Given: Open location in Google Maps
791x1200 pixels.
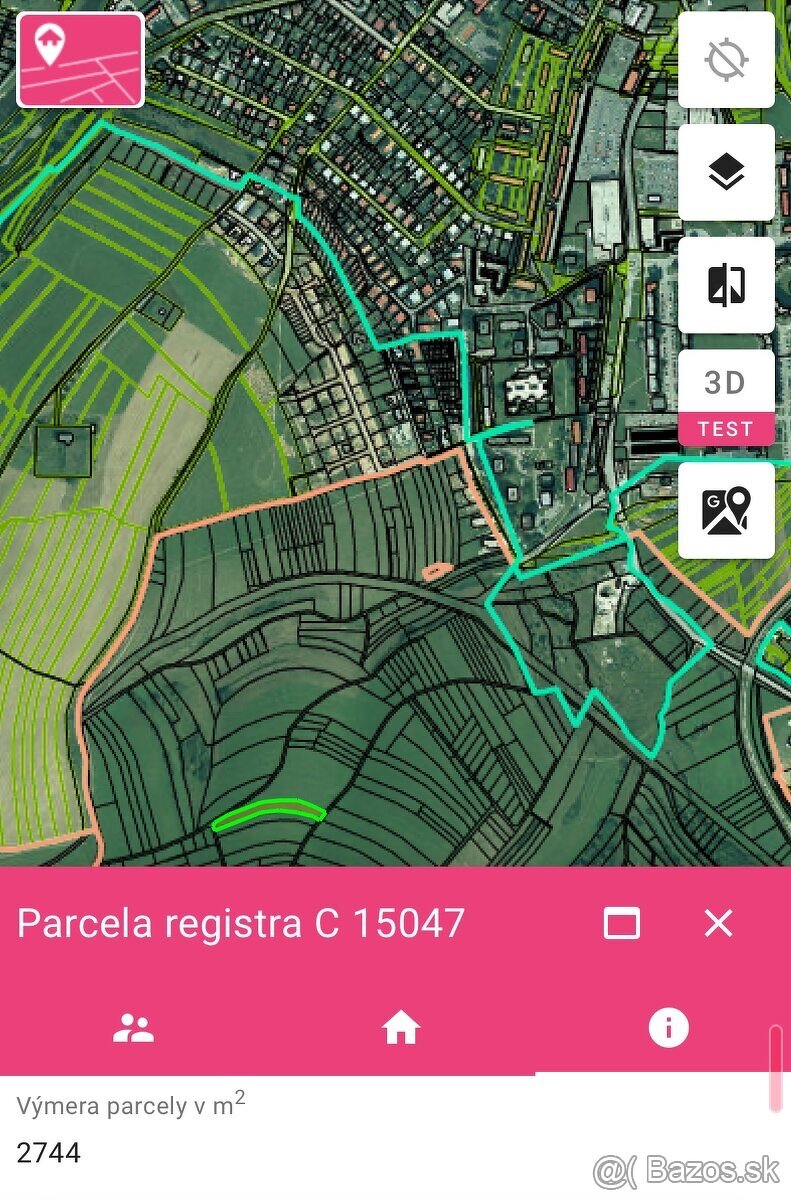Looking at the screenshot, I should pyautogui.click(x=726, y=510).
